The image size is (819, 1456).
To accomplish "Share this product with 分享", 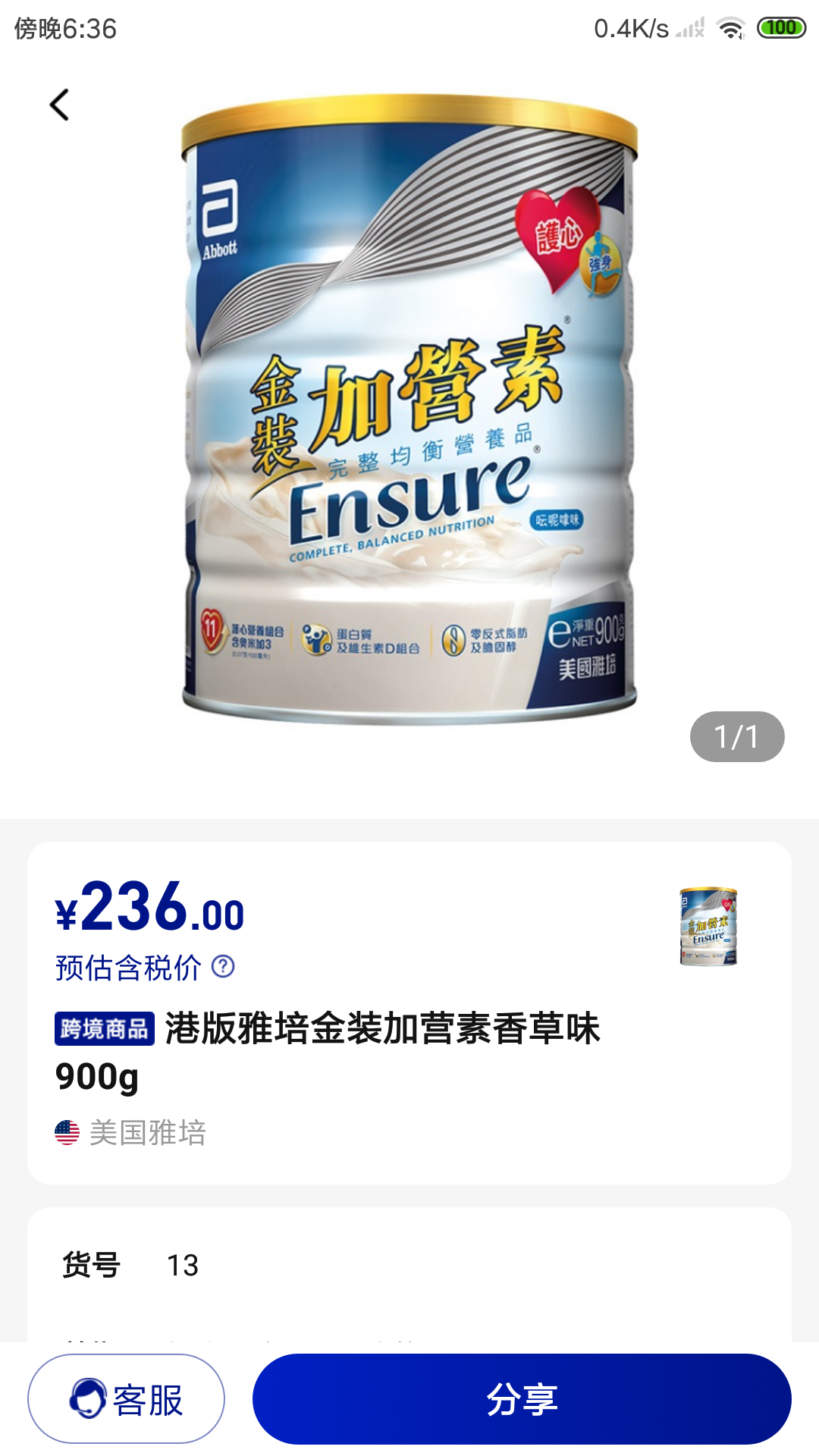I will point(522,1398).
